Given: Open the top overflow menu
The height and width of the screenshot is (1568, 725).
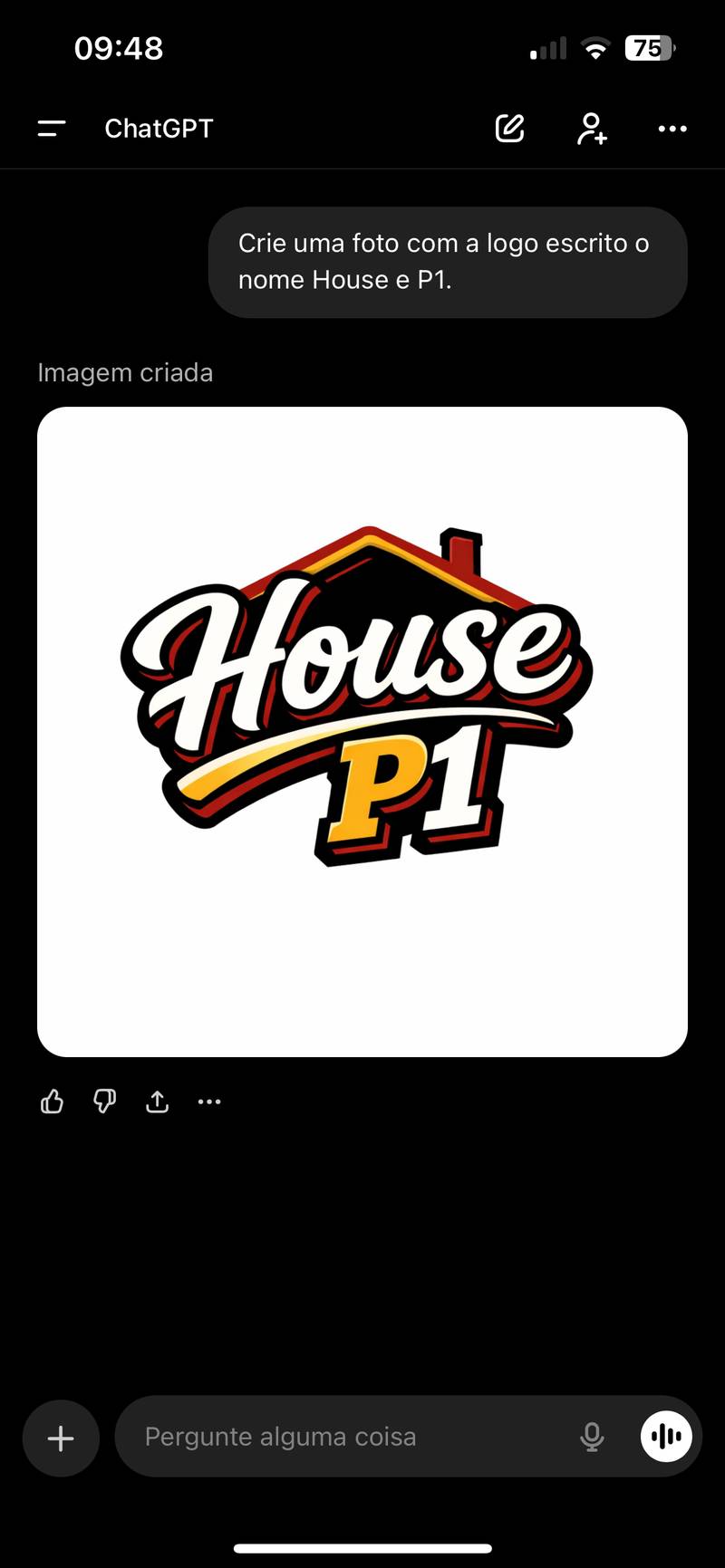Looking at the screenshot, I should point(672,129).
